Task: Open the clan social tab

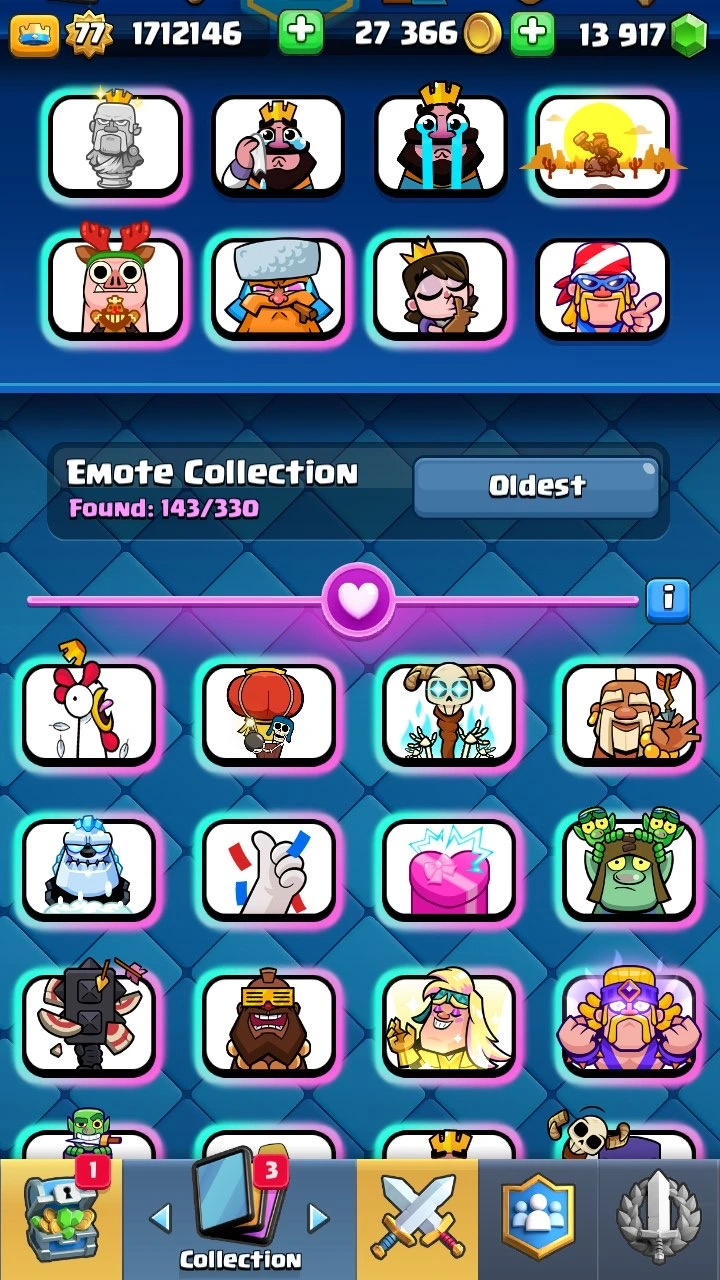Action: 540,1220
